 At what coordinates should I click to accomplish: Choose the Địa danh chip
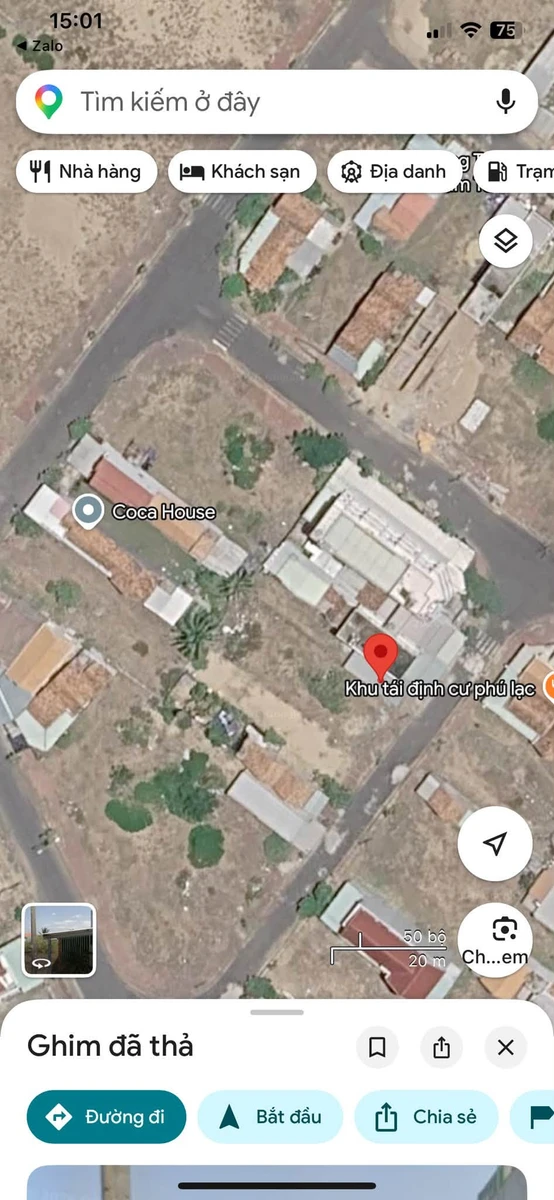[x=394, y=172]
